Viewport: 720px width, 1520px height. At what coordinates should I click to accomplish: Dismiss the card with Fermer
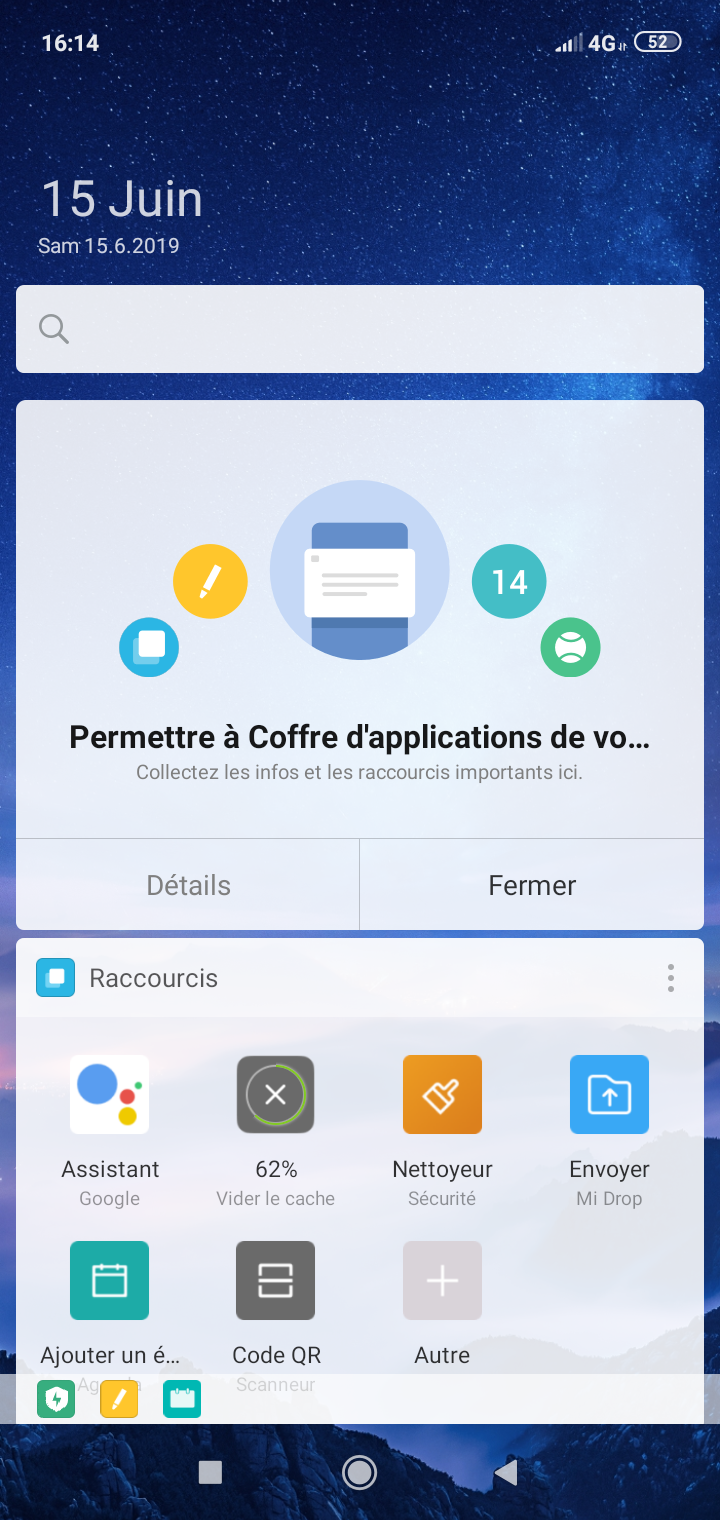pyautogui.click(x=532, y=885)
